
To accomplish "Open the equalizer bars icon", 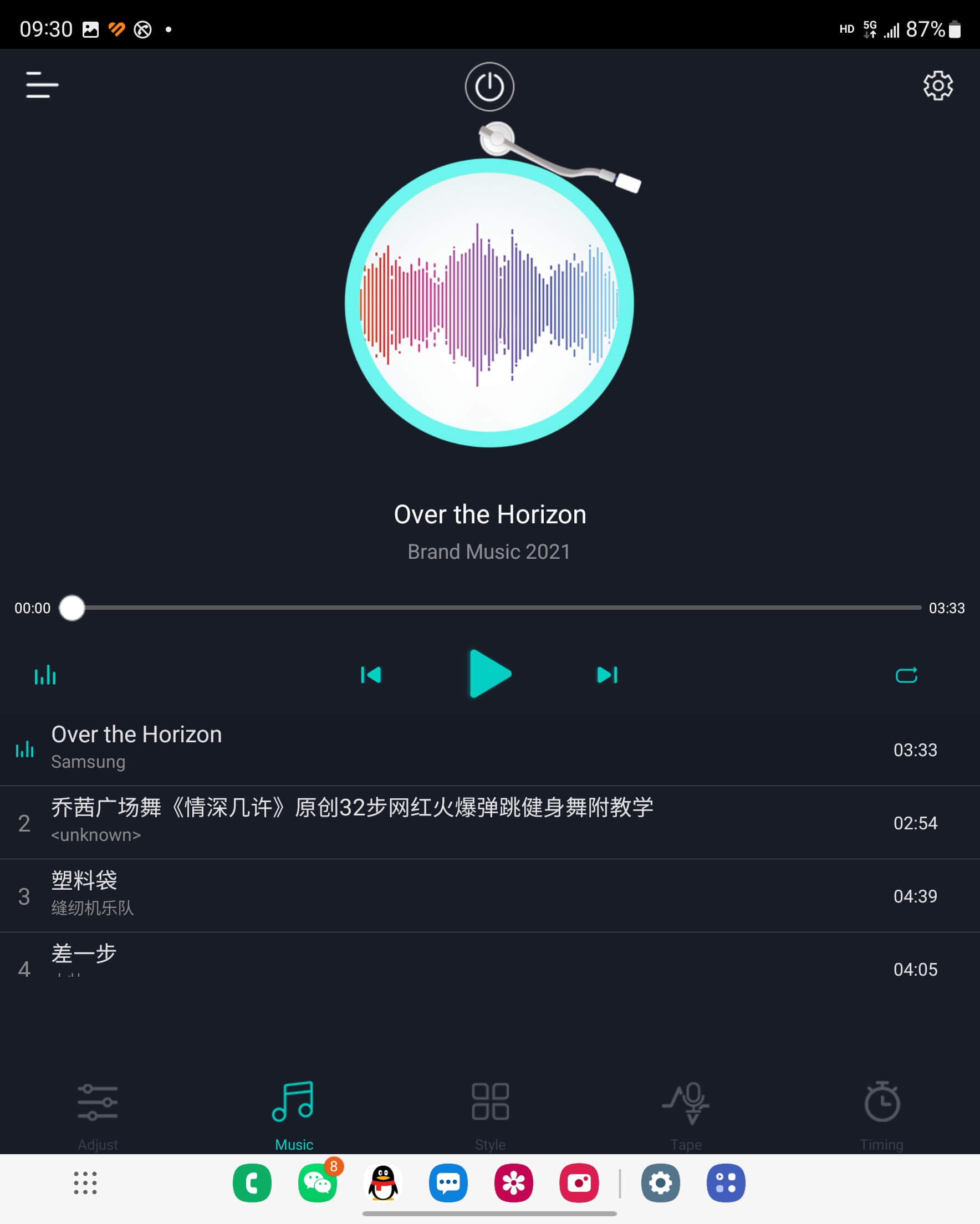I will [x=45, y=675].
